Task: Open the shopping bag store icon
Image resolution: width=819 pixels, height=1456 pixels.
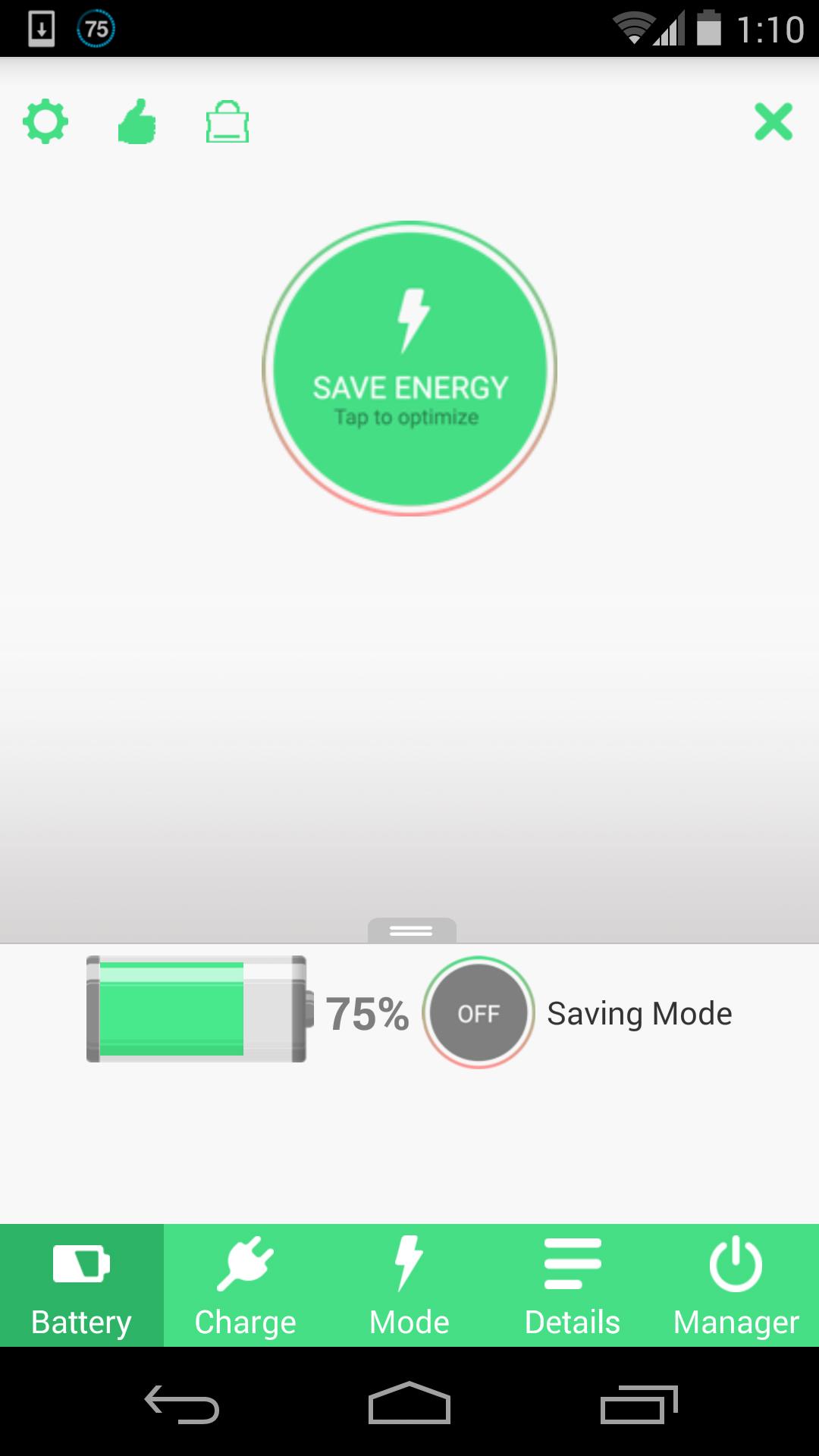Action: pyautogui.click(x=226, y=122)
